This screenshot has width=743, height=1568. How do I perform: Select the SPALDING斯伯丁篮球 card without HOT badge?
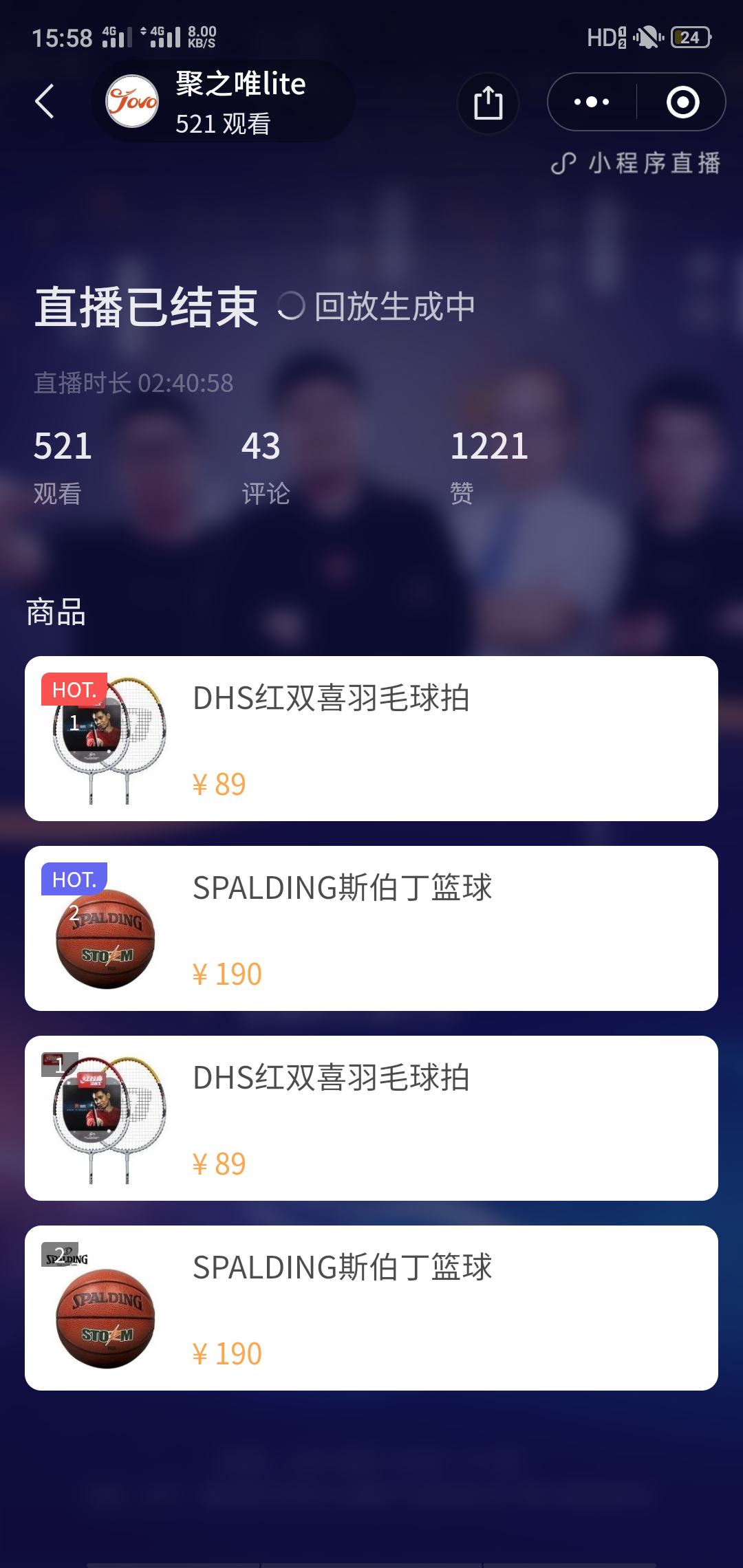[x=371, y=1308]
